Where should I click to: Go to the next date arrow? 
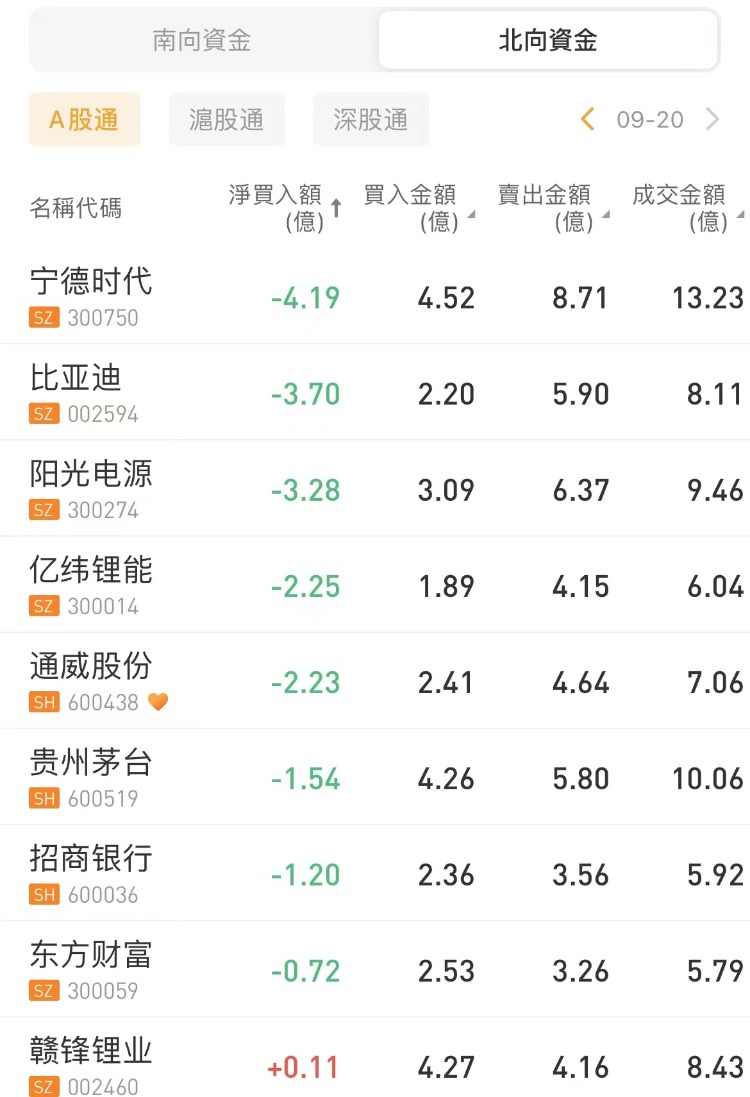713,120
